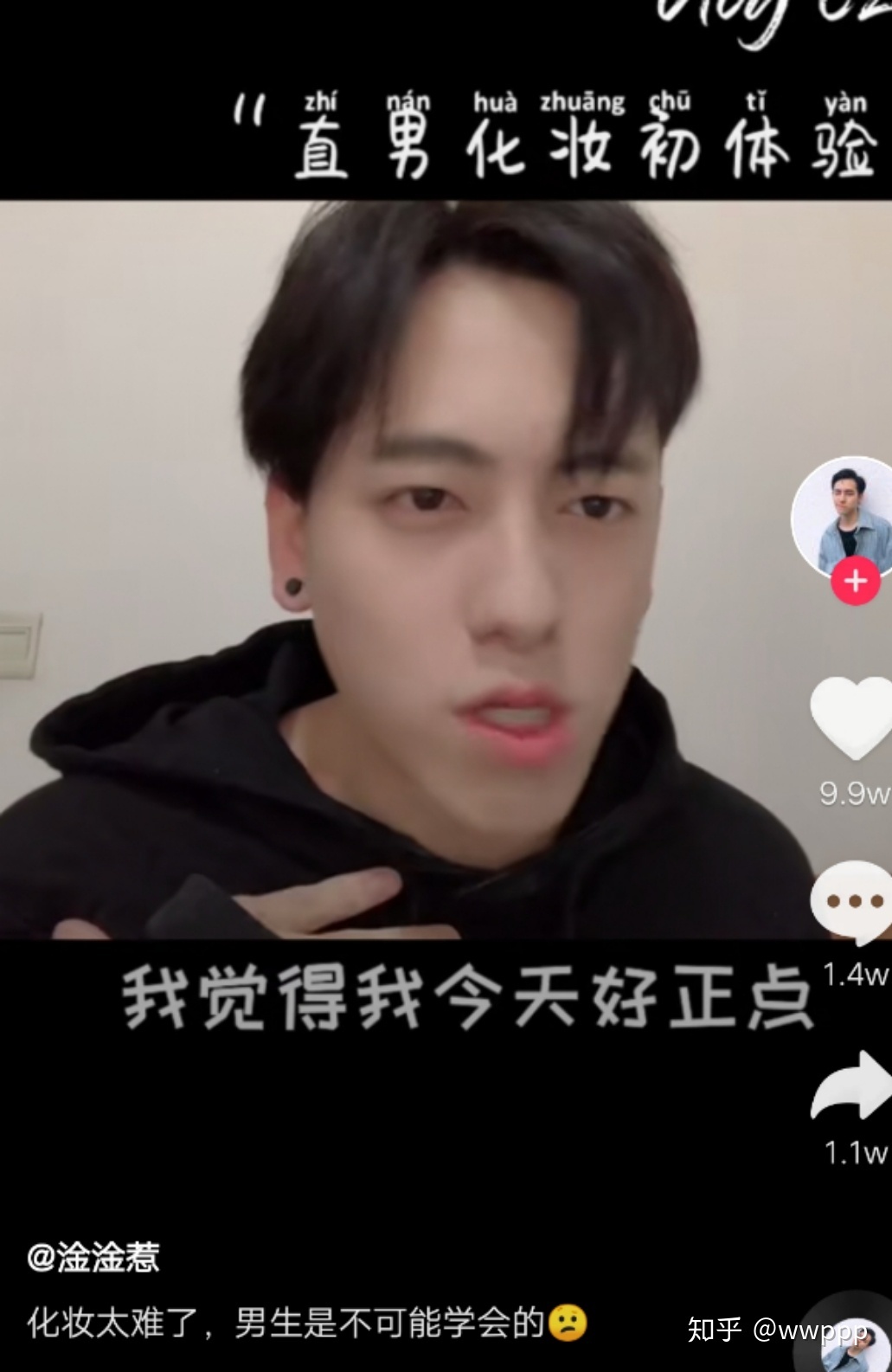Open @淦淦惹 username link

93,1256
